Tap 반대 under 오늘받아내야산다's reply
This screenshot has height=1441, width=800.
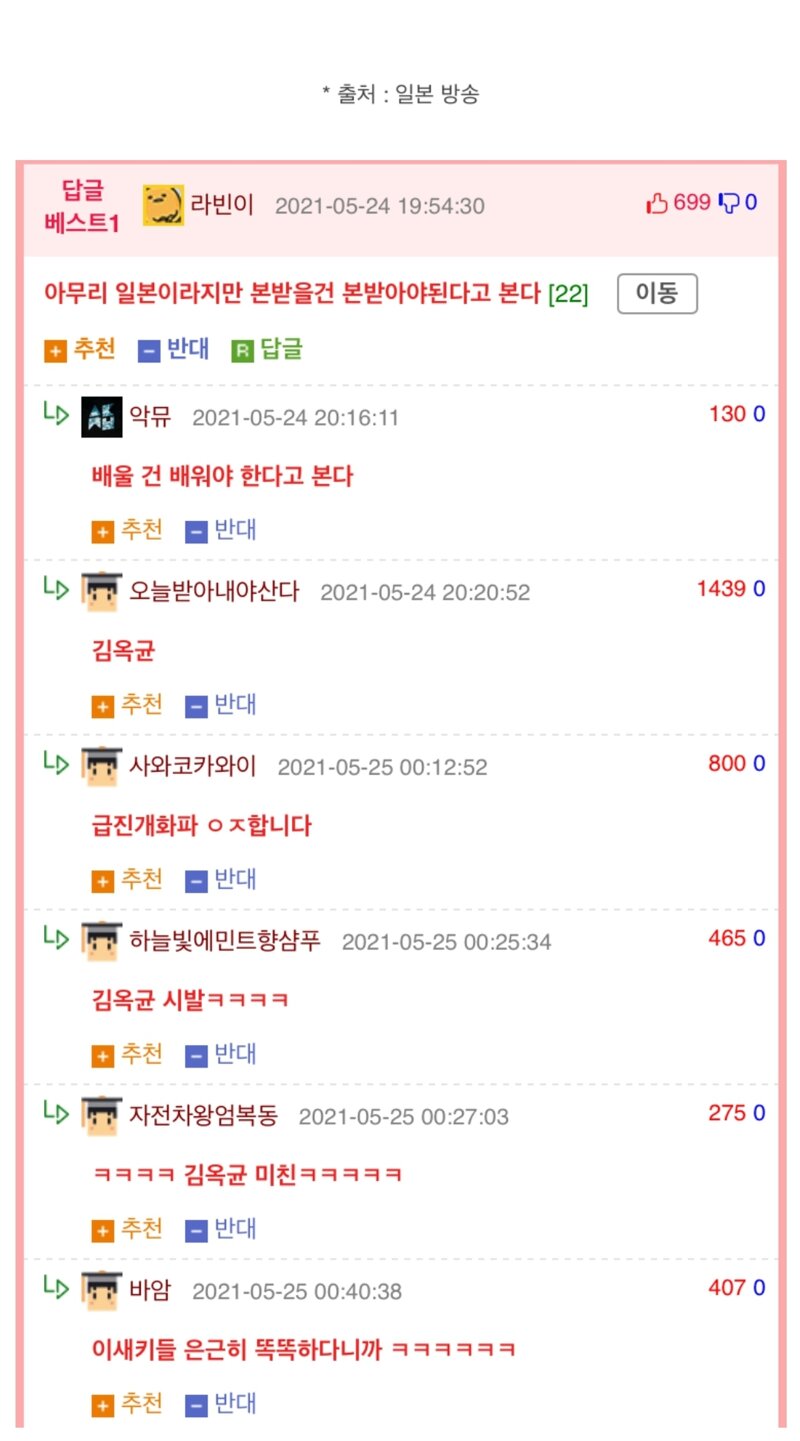[x=221, y=705]
